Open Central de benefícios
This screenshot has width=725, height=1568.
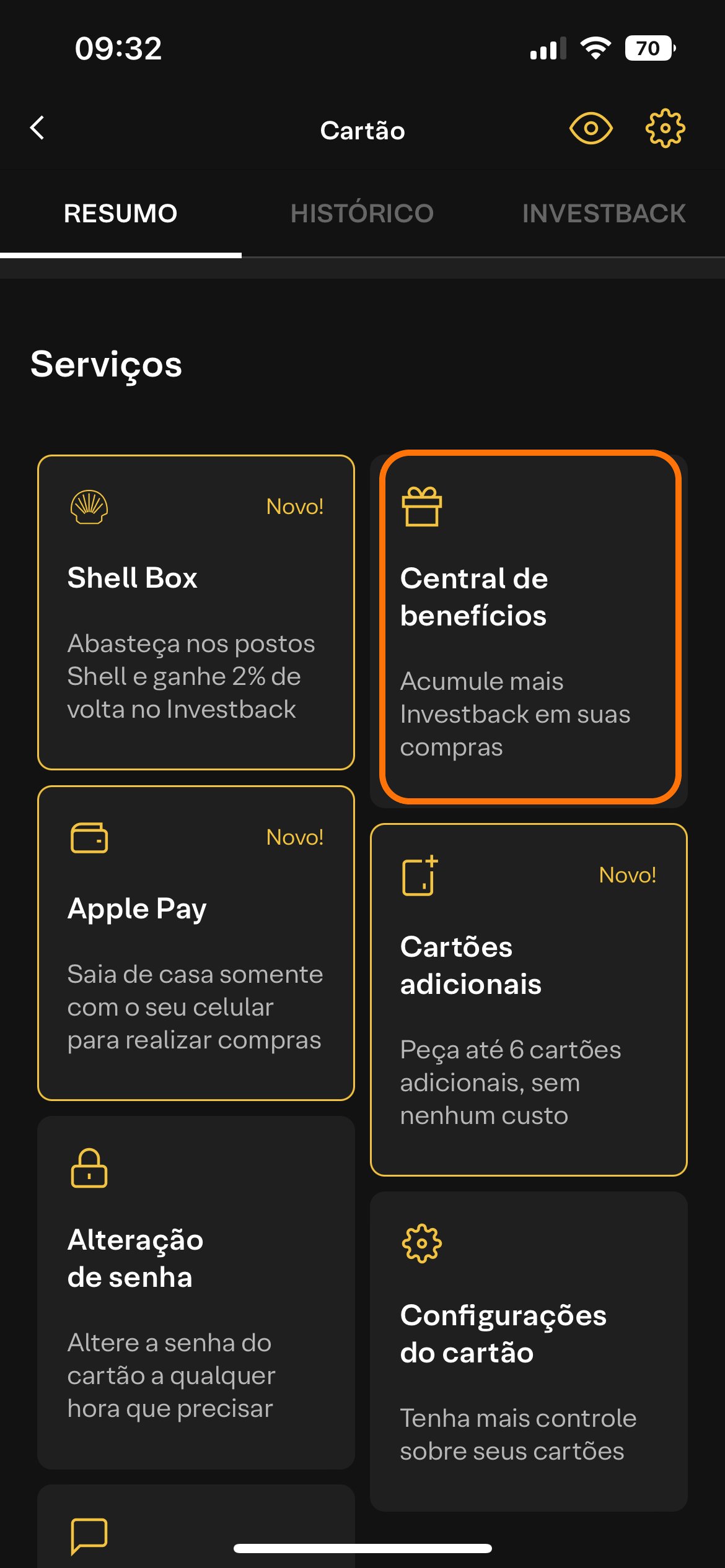pyautogui.click(x=529, y=631)
